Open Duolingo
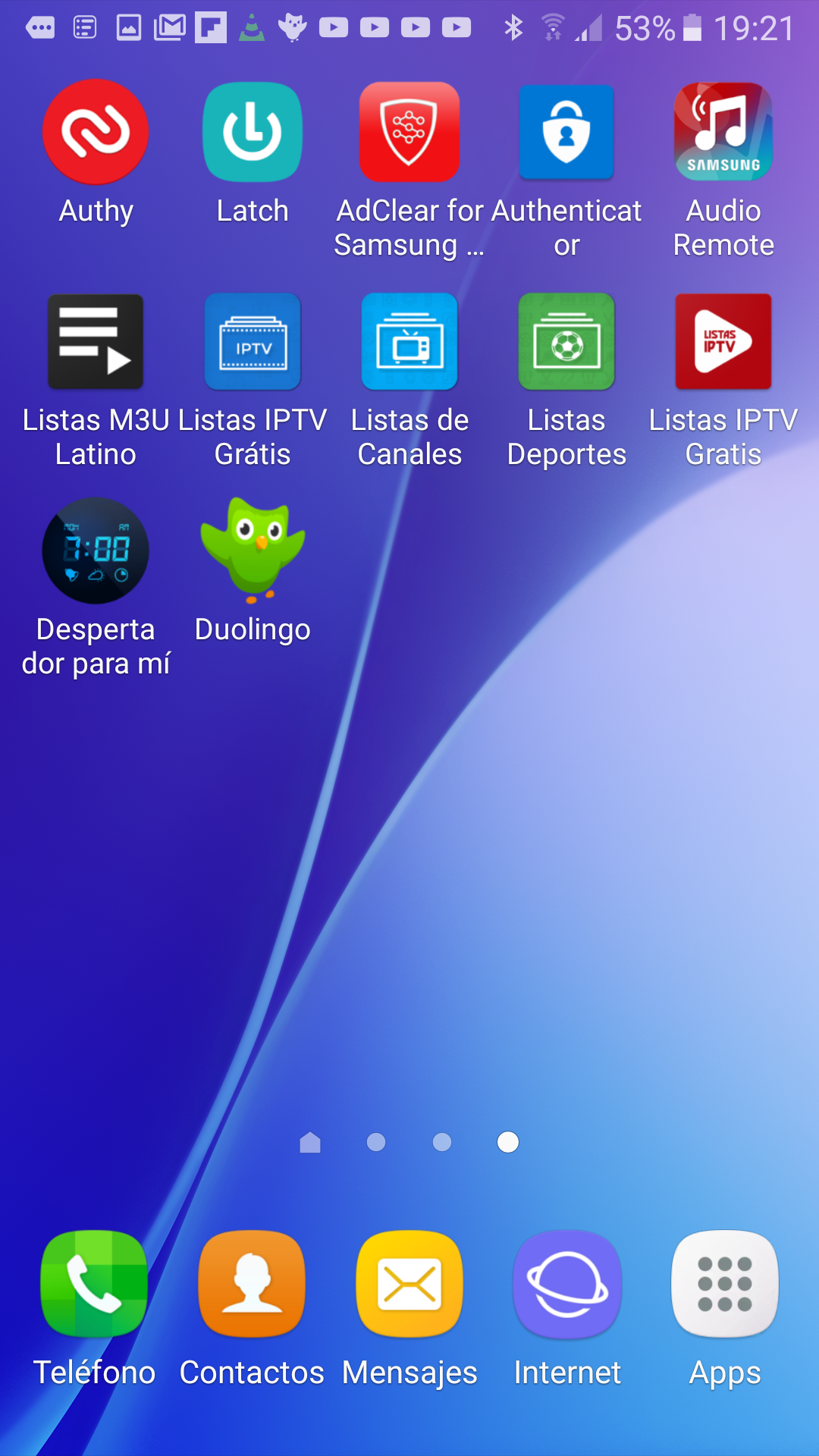This screenshot has width=819, height=1456. tap(253, 551)
